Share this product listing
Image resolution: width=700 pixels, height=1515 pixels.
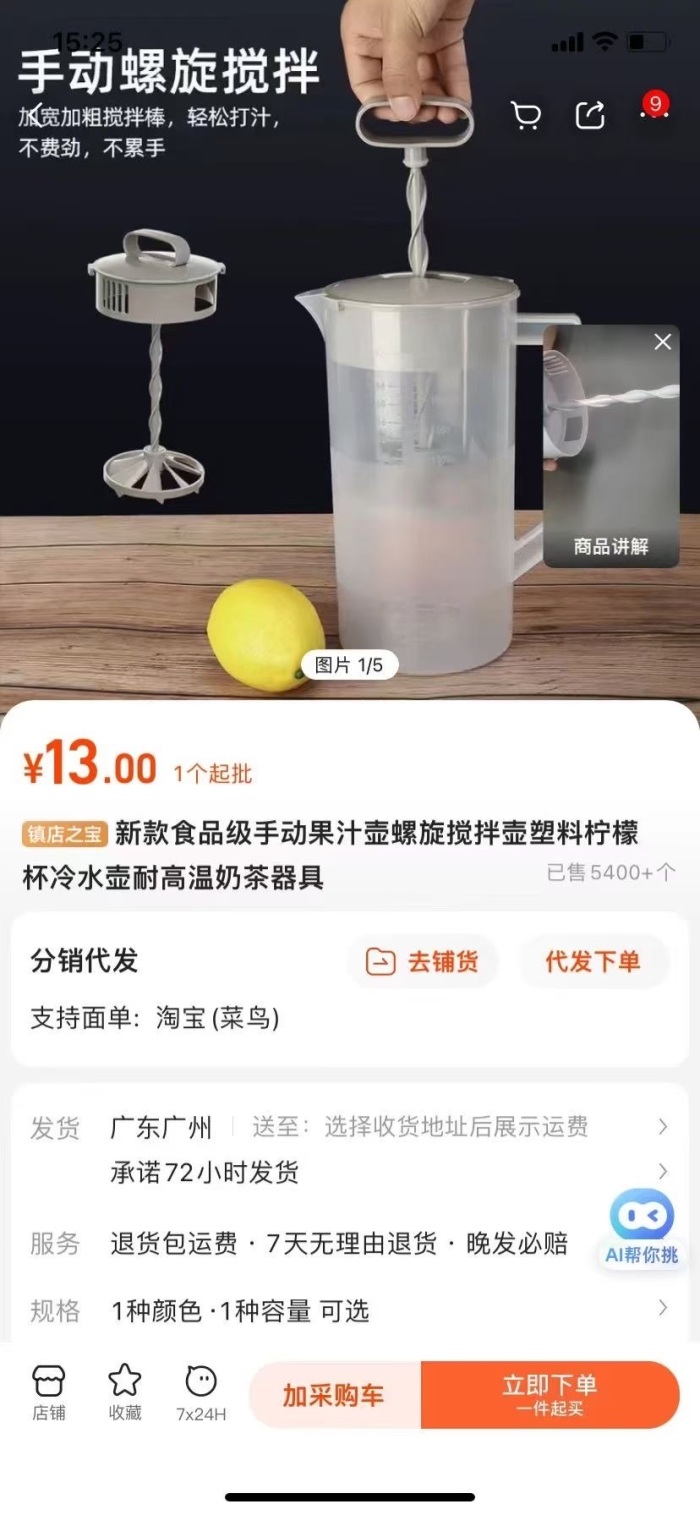point(590,115)
